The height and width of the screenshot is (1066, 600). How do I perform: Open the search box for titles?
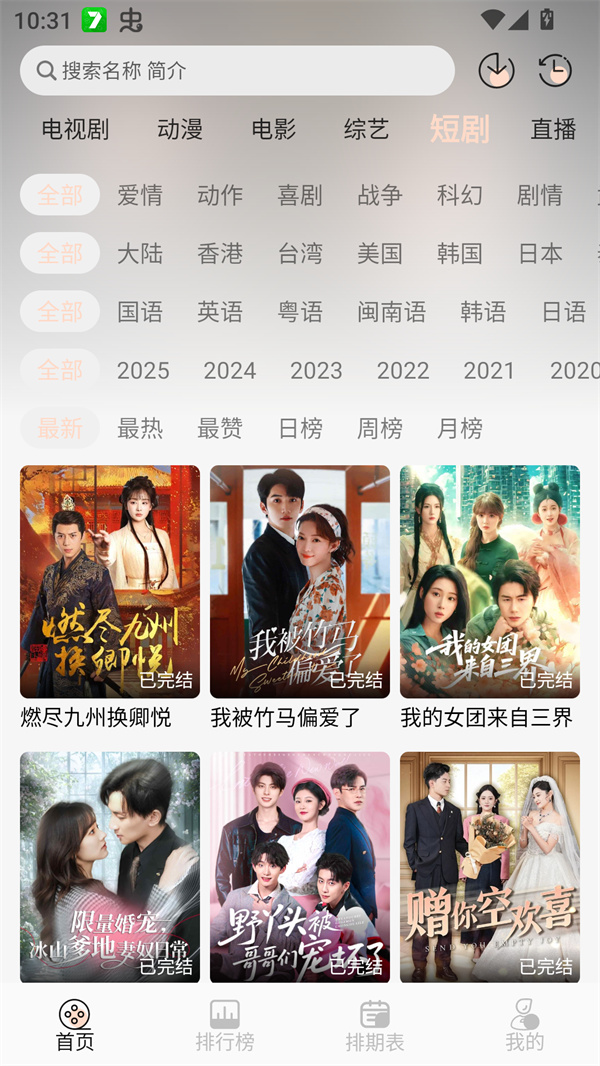tap(237, 71)
